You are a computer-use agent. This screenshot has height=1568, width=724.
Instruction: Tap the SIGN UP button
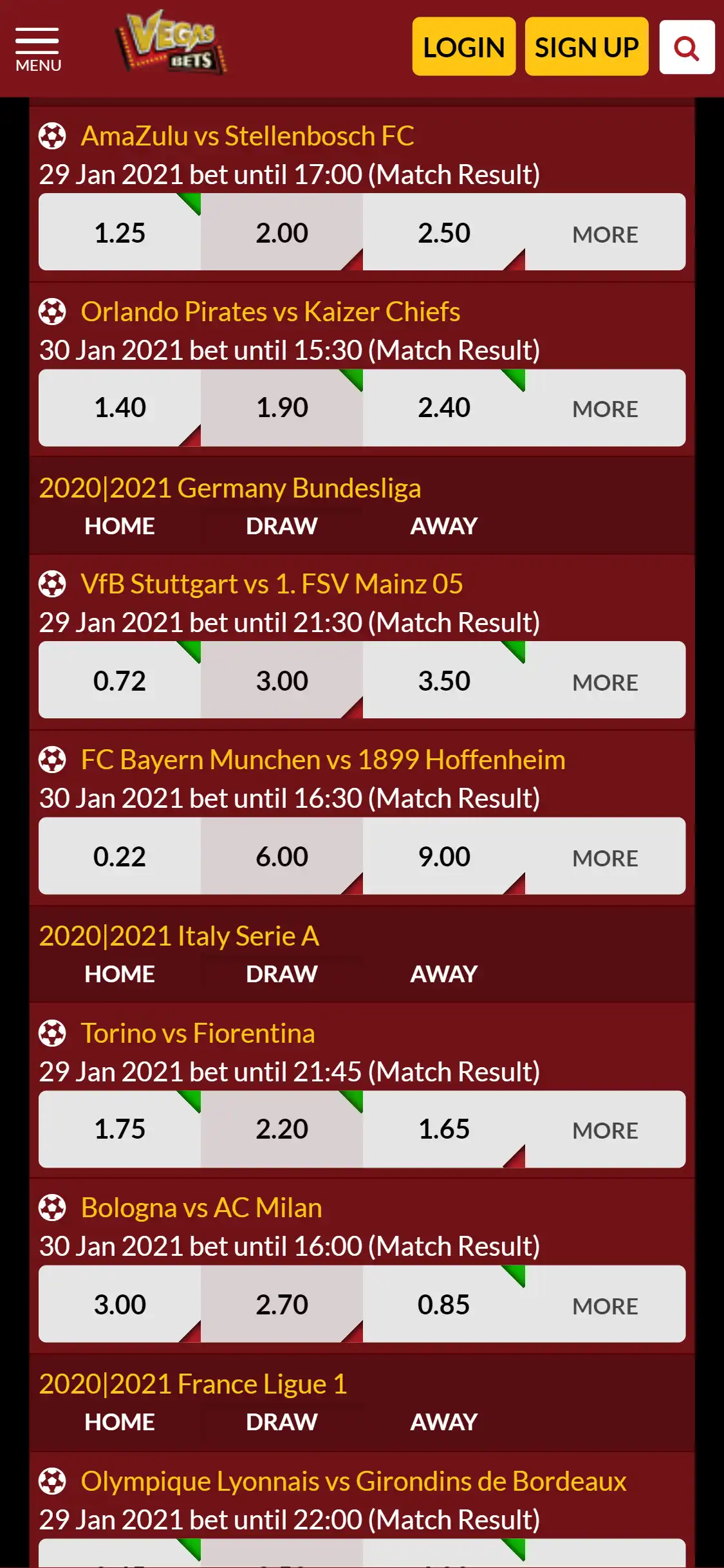[x=586, y=47]
